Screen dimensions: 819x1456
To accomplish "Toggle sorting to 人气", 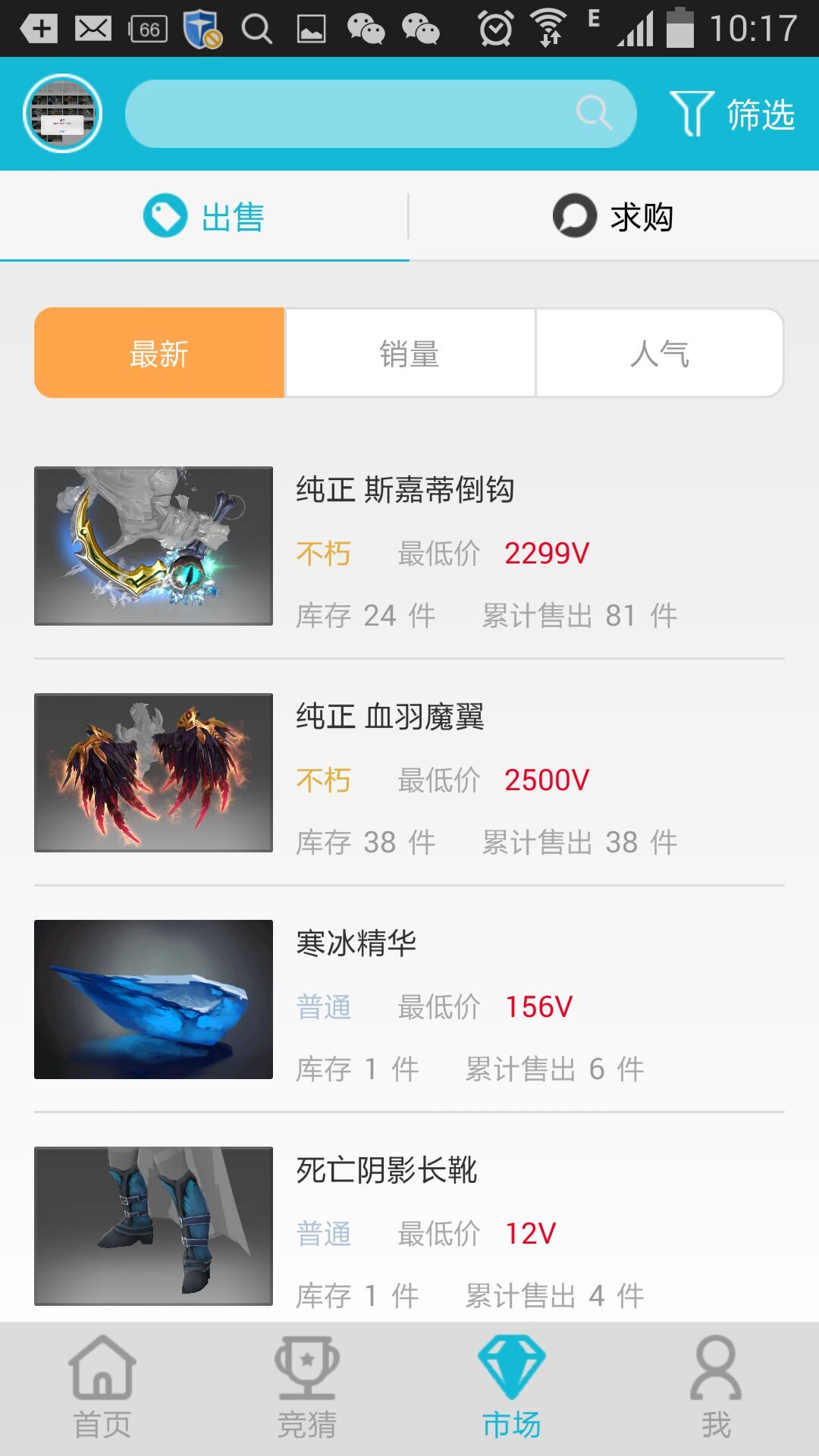I will click(660, 352).
